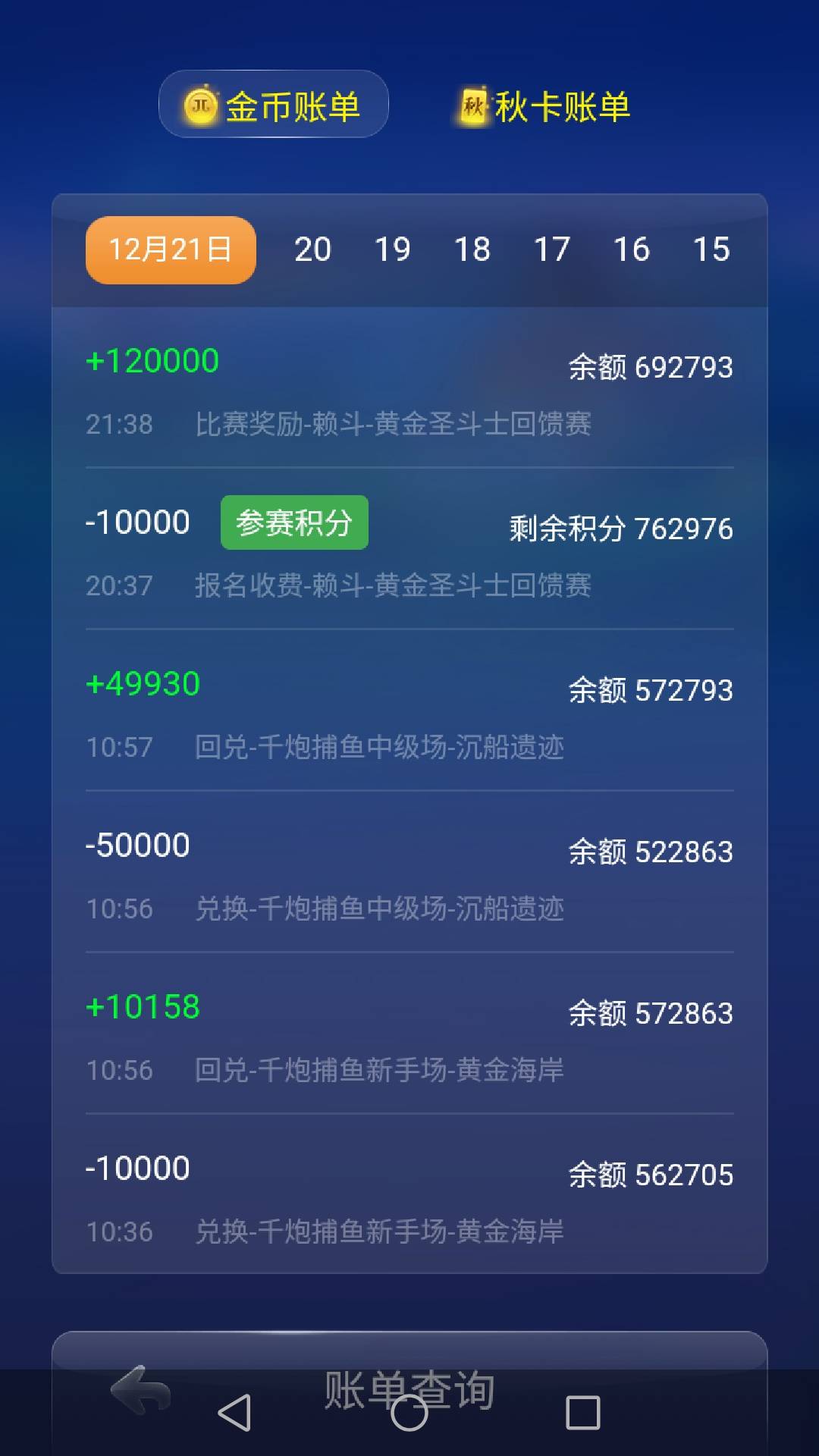Screen dimensions: 819x1456
Task: Select date 15 in the date row
Action: (x=711, y=249)
